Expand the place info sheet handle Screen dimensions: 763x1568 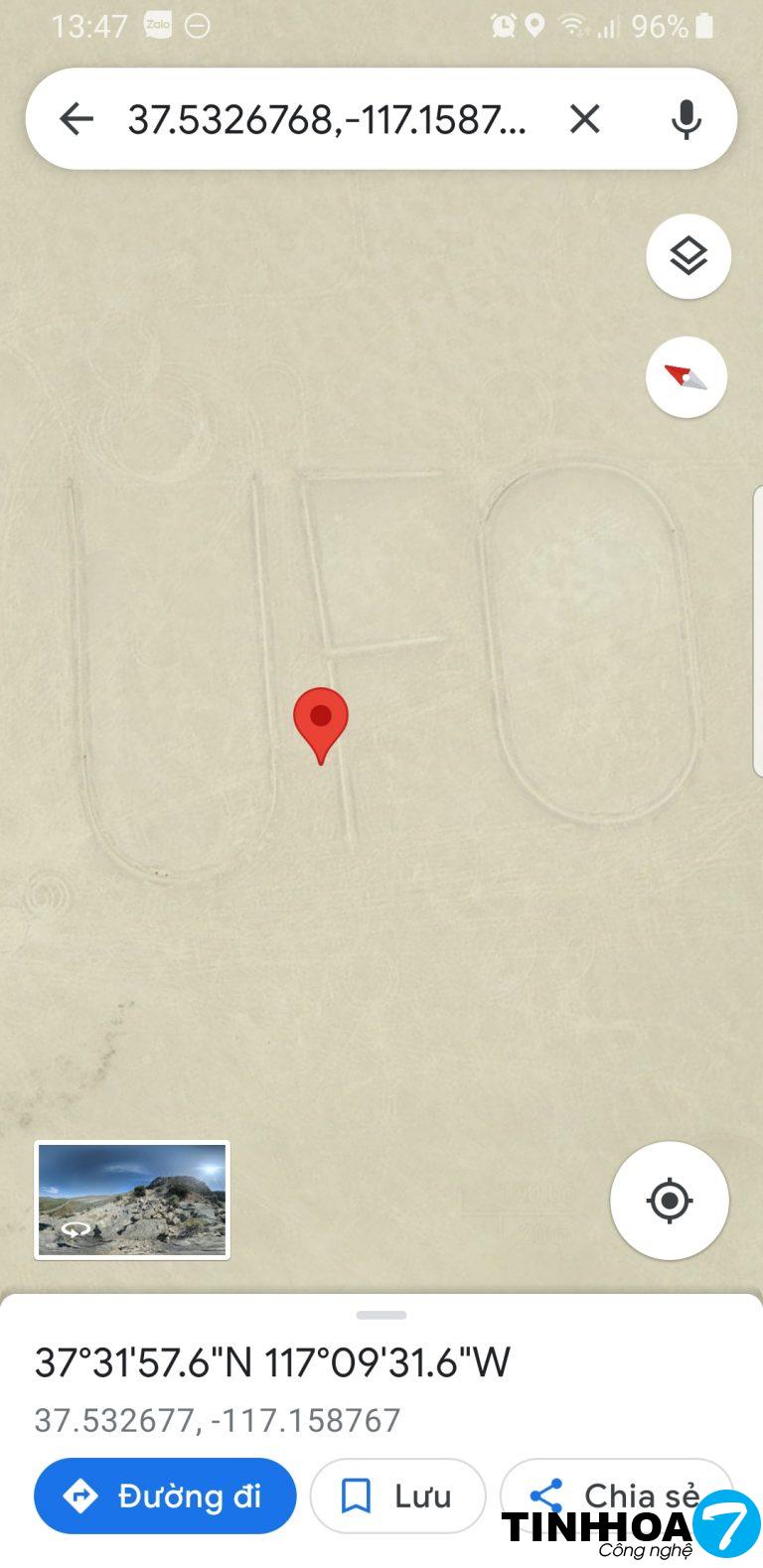coord(381,1315)
